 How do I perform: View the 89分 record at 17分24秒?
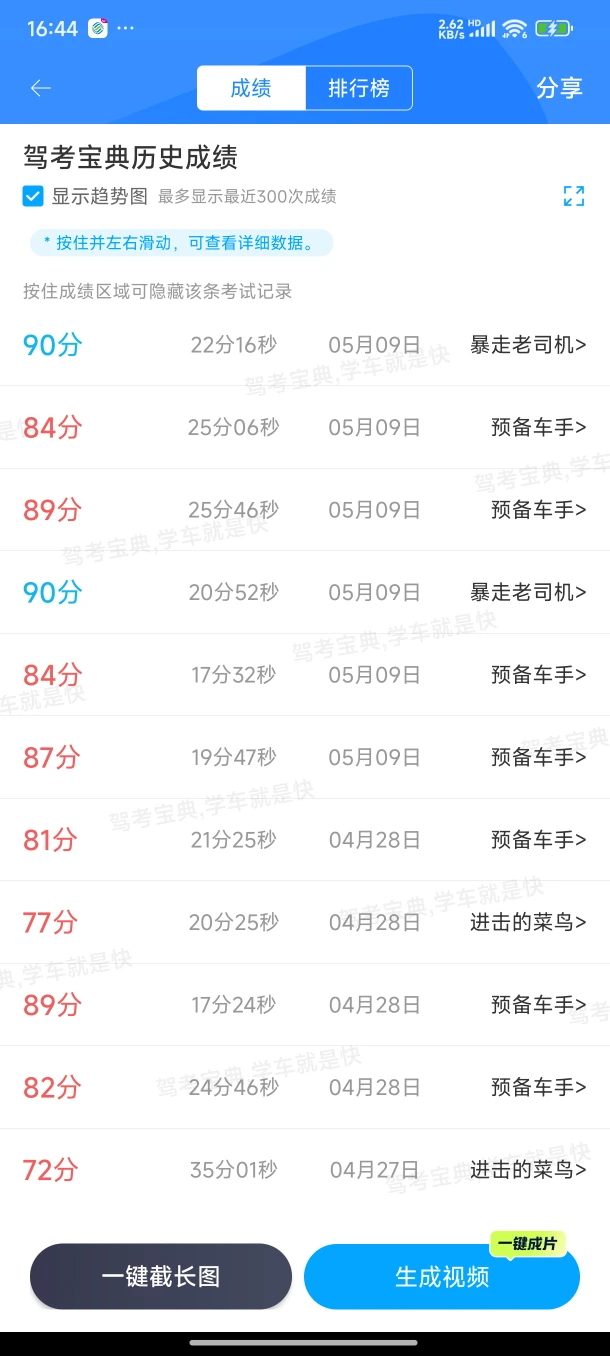(x=305, y=1005)
